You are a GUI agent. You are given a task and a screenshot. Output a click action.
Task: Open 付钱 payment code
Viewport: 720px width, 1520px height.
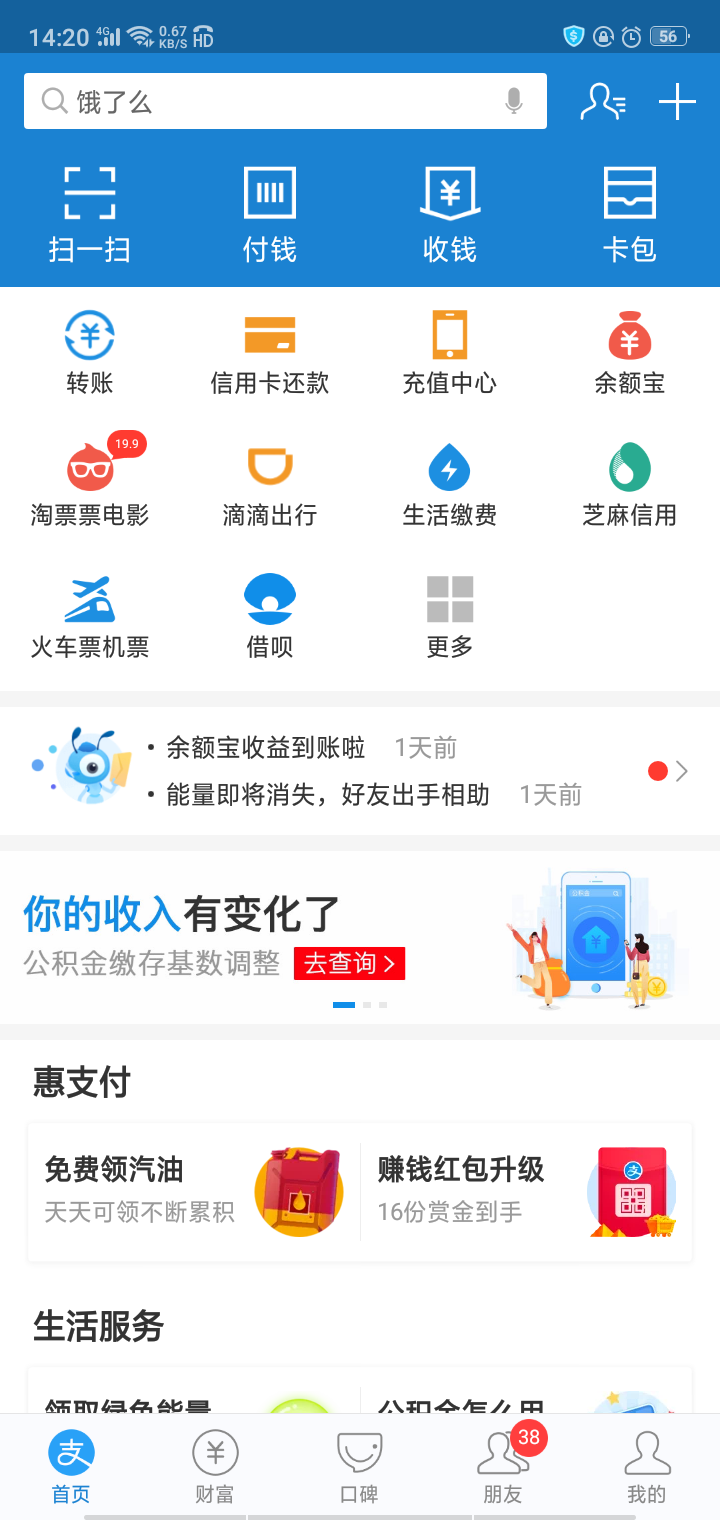270,214
